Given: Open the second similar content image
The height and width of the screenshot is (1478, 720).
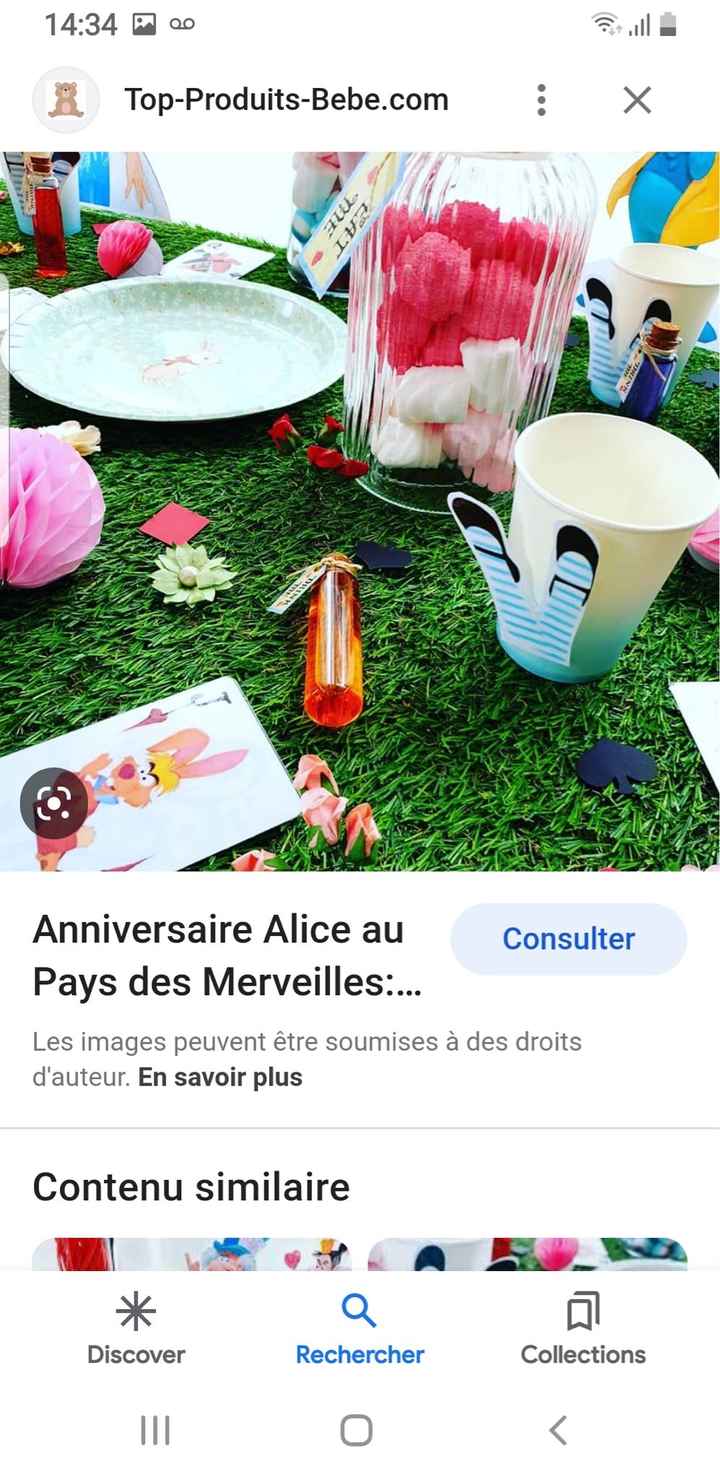Looking at the screenshot, I should click(527, 1254).
